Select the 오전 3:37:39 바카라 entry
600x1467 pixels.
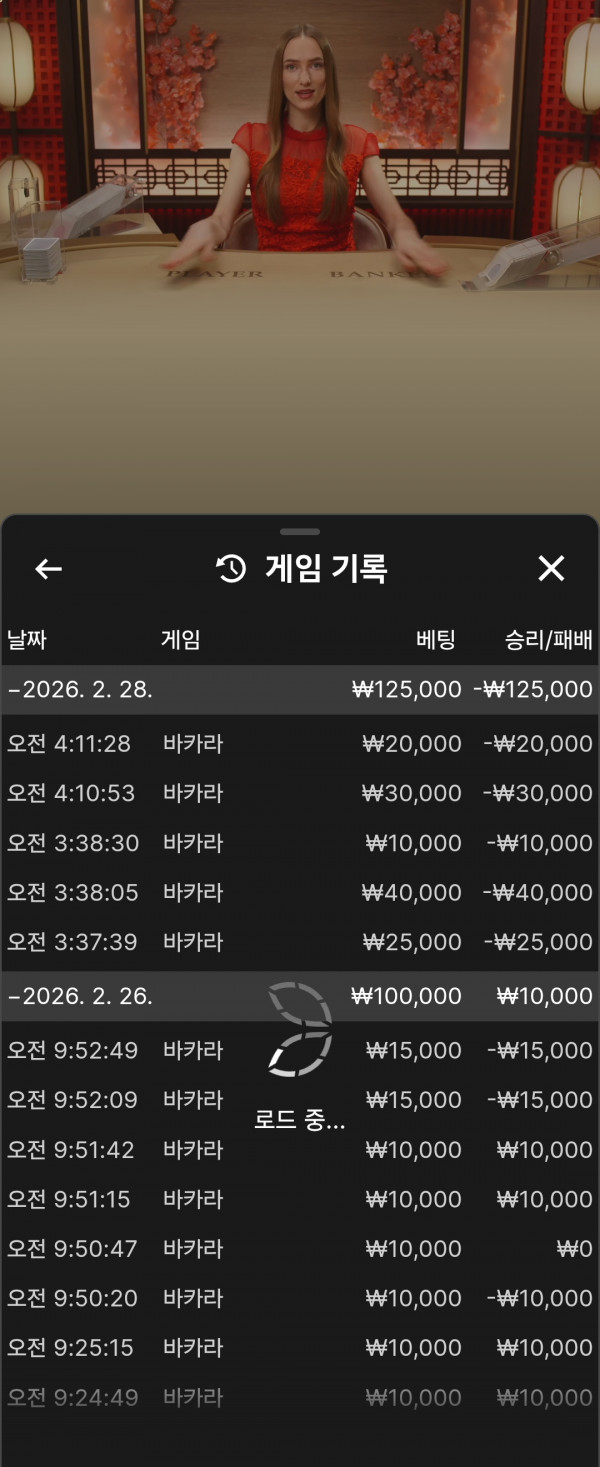coord(300,942)
